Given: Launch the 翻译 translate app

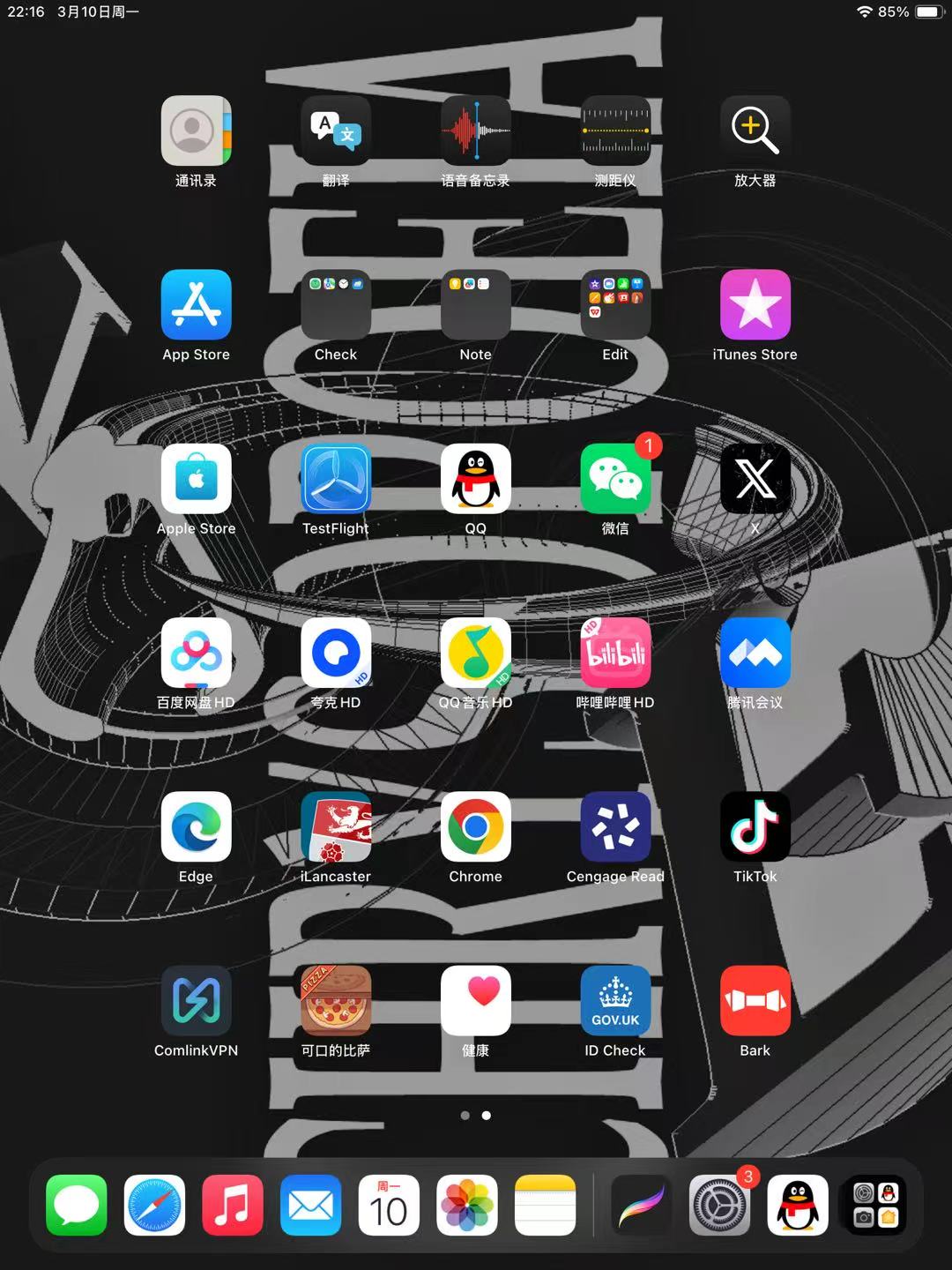Looking at the screenshot, I should (336, 131).
